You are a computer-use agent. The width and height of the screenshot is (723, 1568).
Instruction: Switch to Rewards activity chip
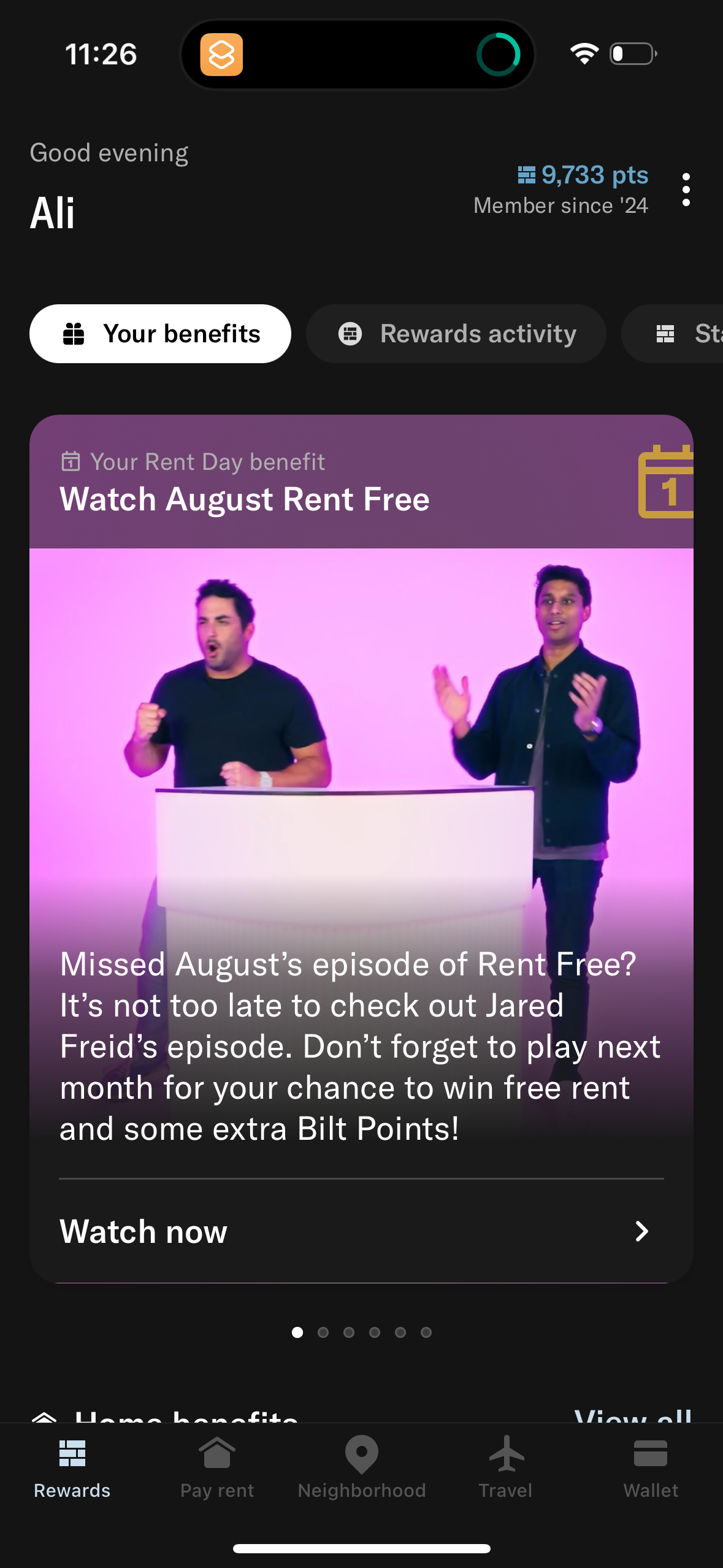[456, 334]
